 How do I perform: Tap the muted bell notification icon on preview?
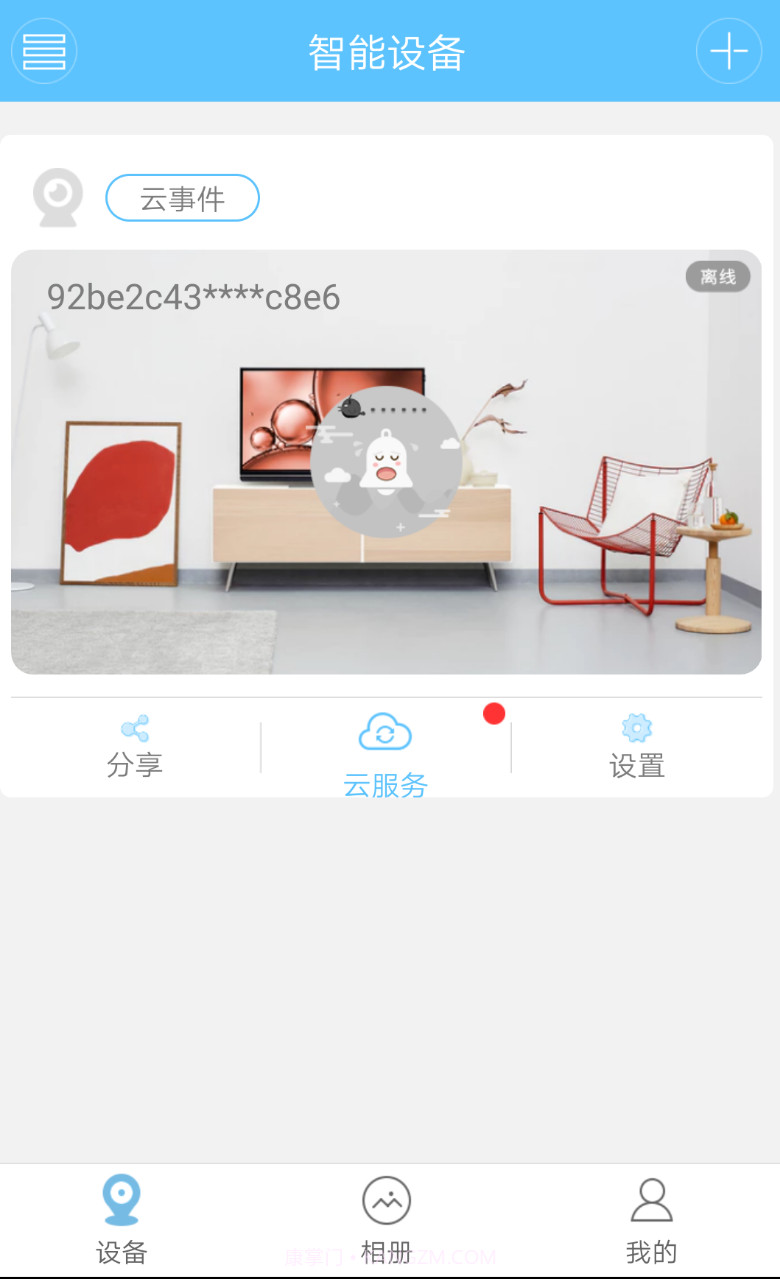[x=386, y=462]
